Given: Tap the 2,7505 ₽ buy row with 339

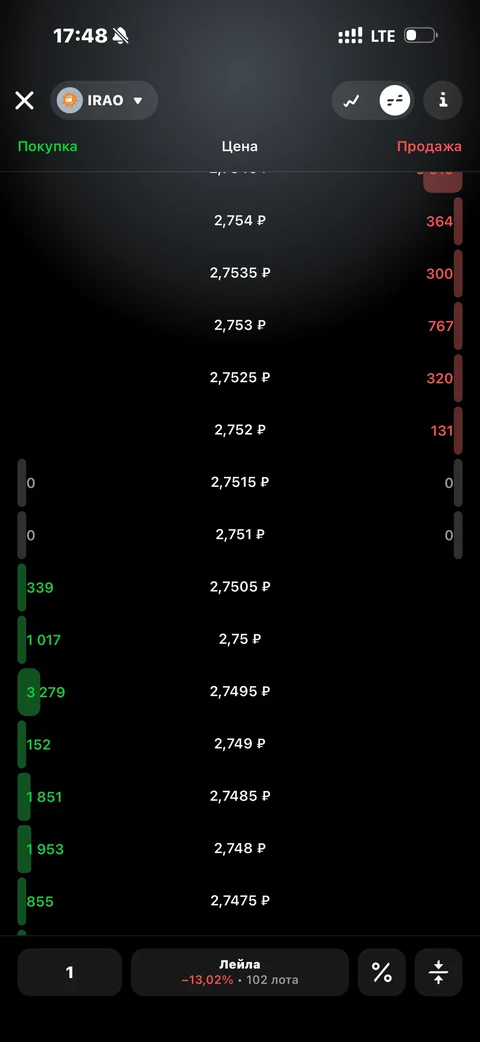Looking at the screenshot, I should (240, 587).
